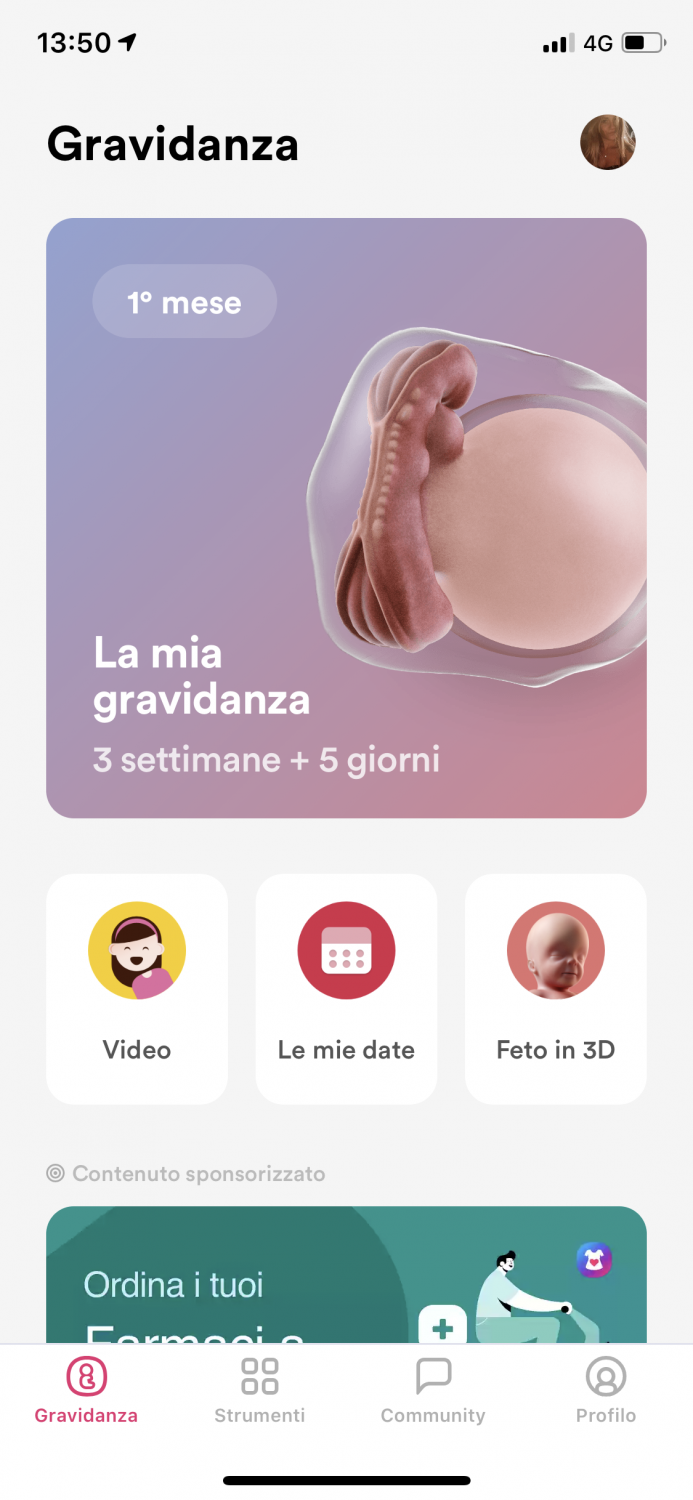The image size is (693, 1500).
Task: View Feto in 3D
Action: (556, 988)
